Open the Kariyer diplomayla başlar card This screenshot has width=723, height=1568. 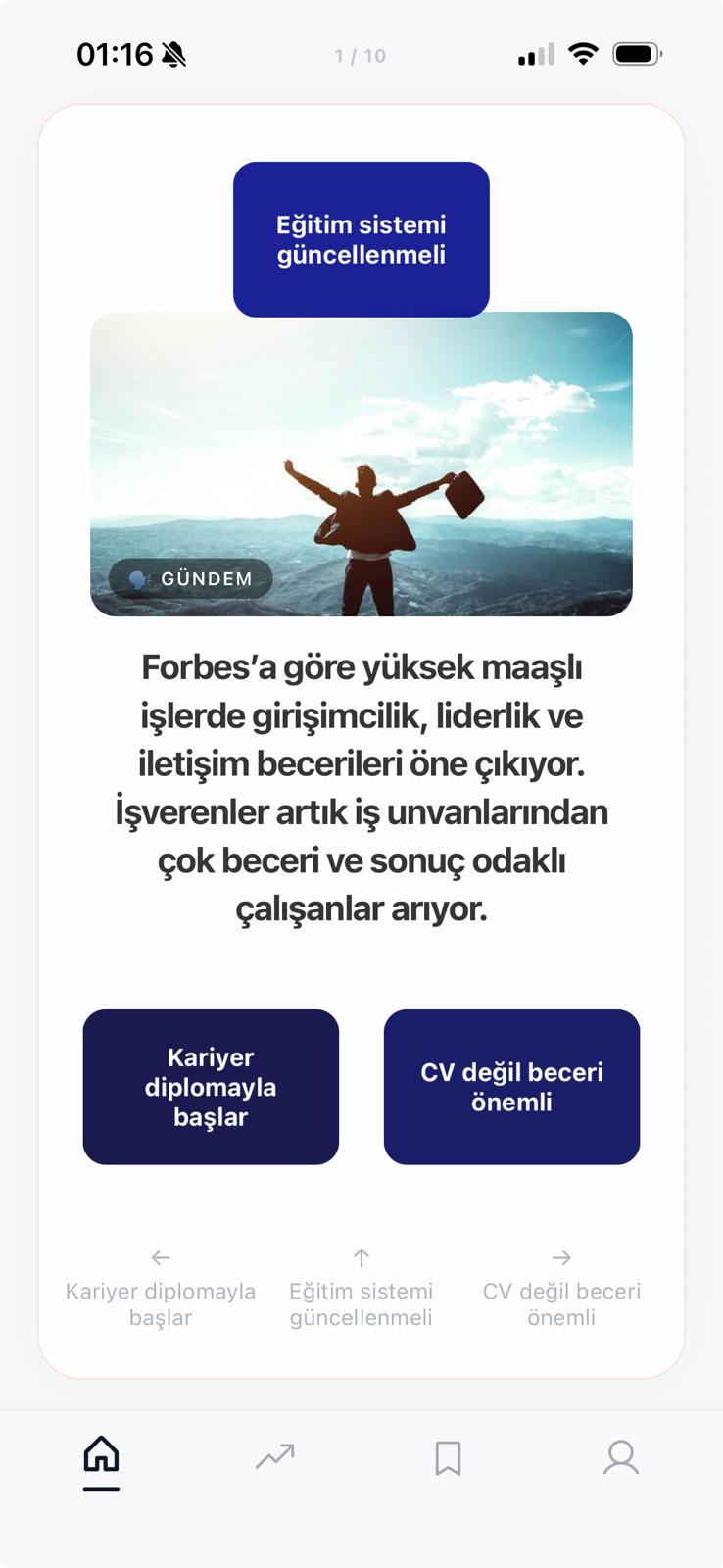[211, 1086]
